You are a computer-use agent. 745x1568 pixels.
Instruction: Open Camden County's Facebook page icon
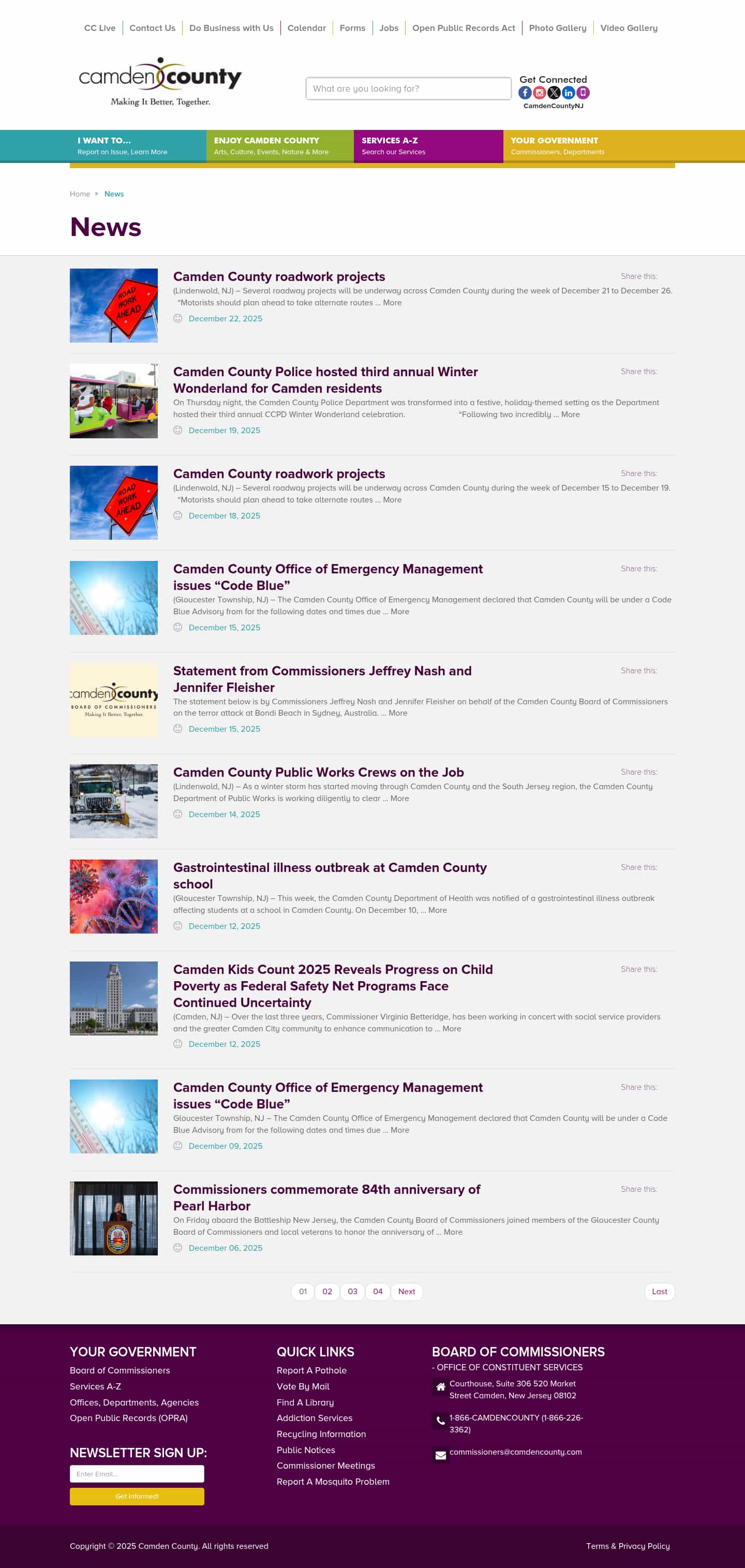(525, 93)
